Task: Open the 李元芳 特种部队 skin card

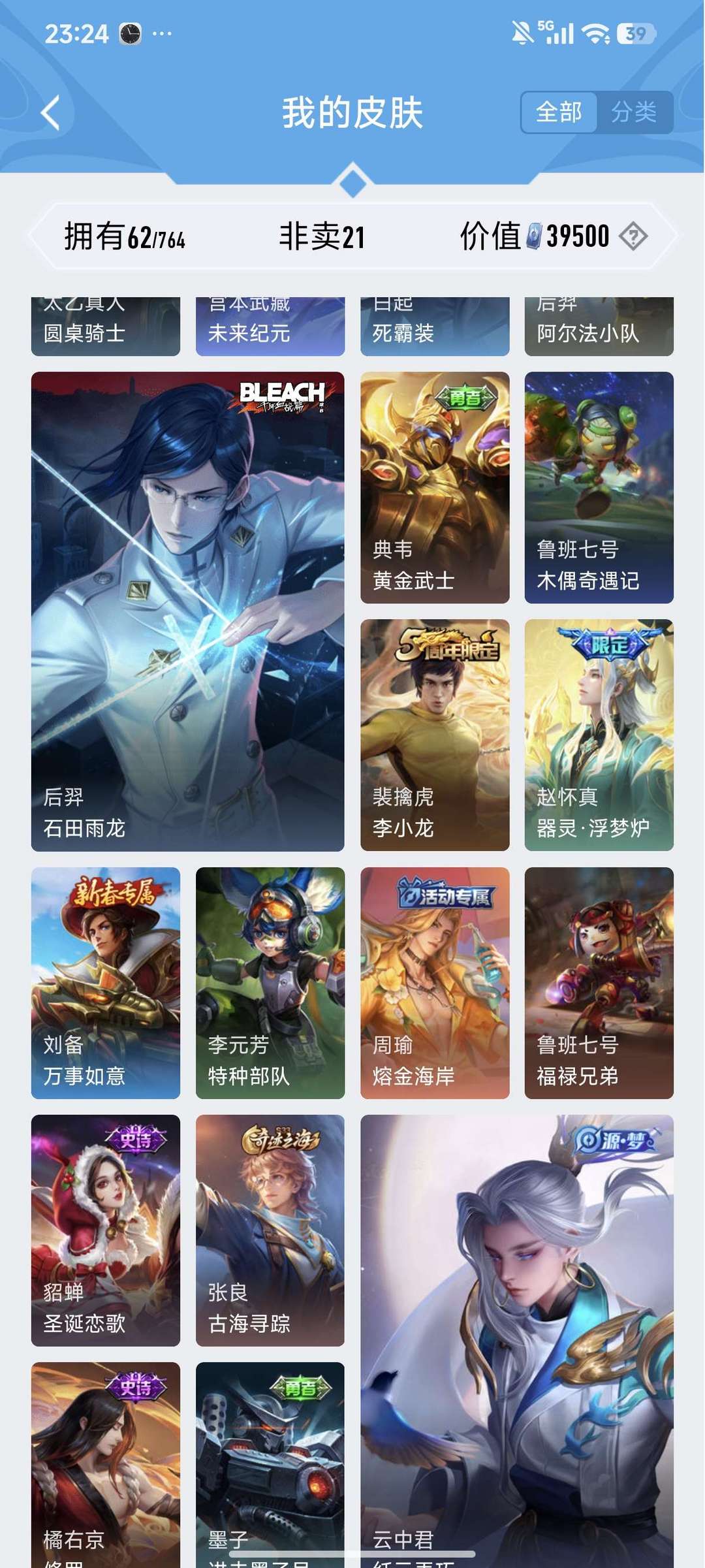Action: pos(270,983)
